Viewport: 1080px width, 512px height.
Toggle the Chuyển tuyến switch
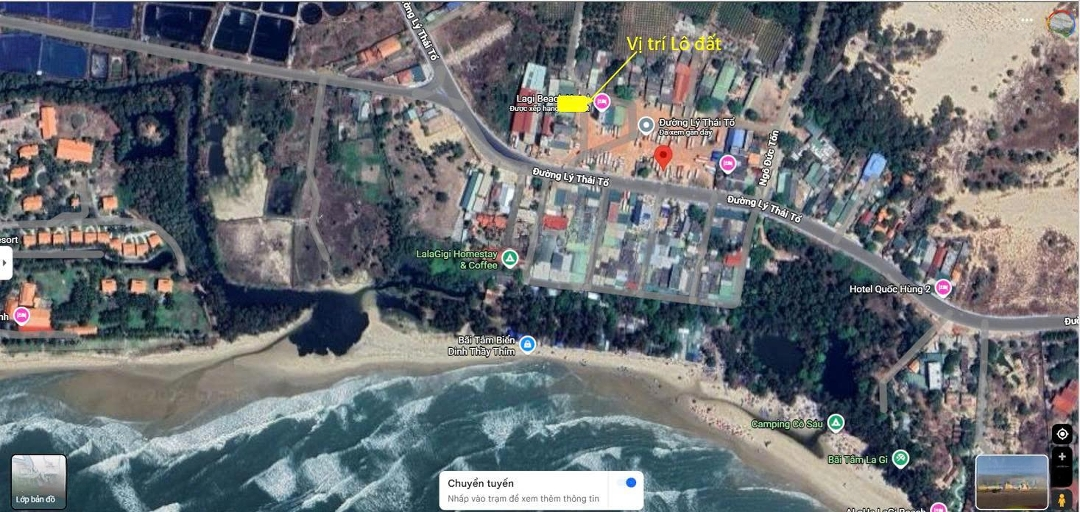coord(627,483)
